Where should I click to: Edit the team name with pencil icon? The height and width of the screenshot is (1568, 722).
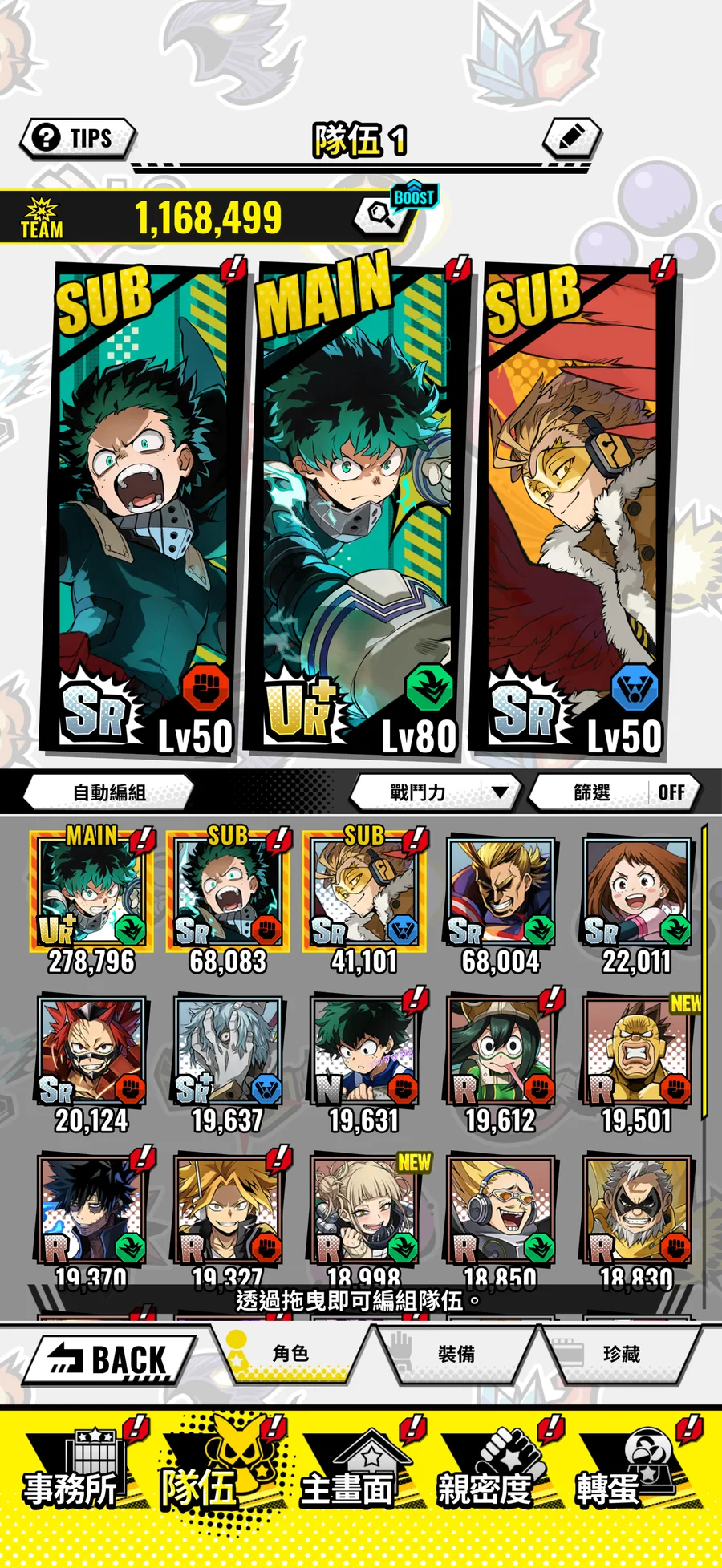(571, 137)
